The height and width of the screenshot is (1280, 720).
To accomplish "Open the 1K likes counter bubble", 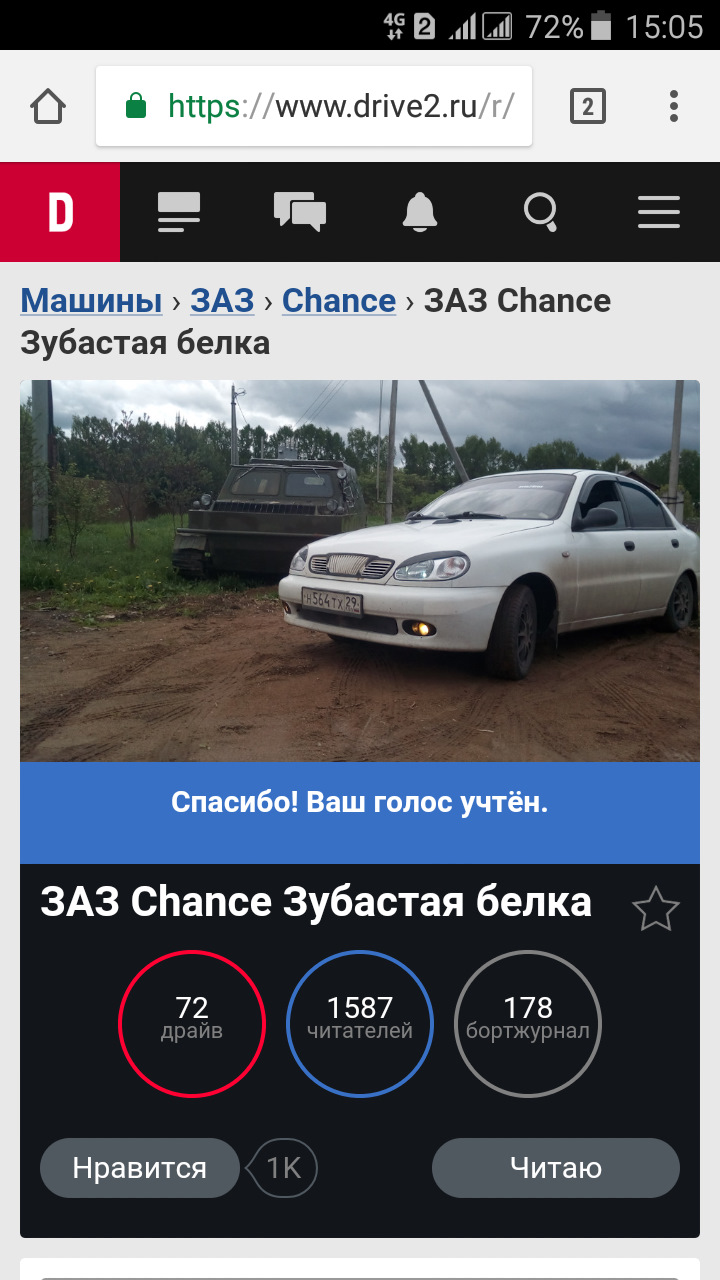I will pyautogui.click(x=283, y=1168).
